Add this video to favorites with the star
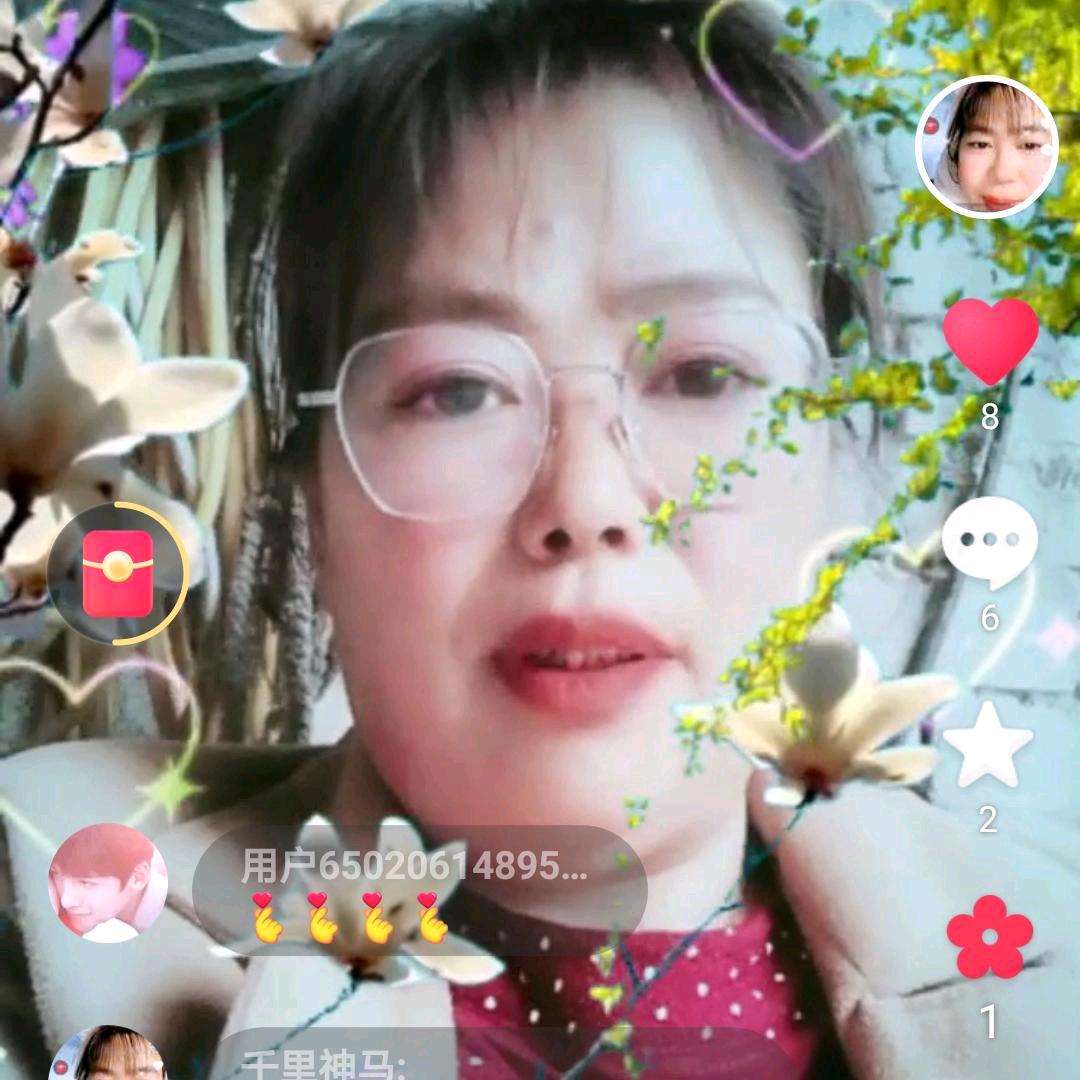 [x=988, y=747]
